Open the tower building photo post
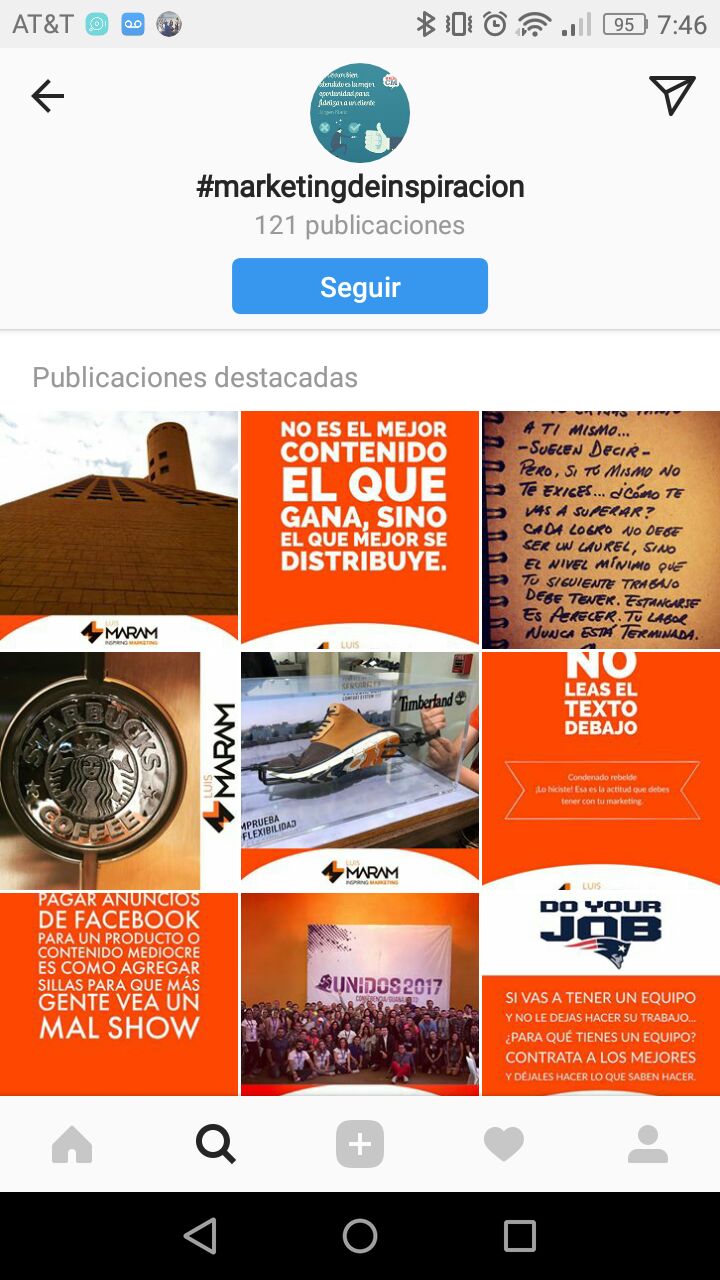This screenshot has height=1280, width=720. click(119, 529)
